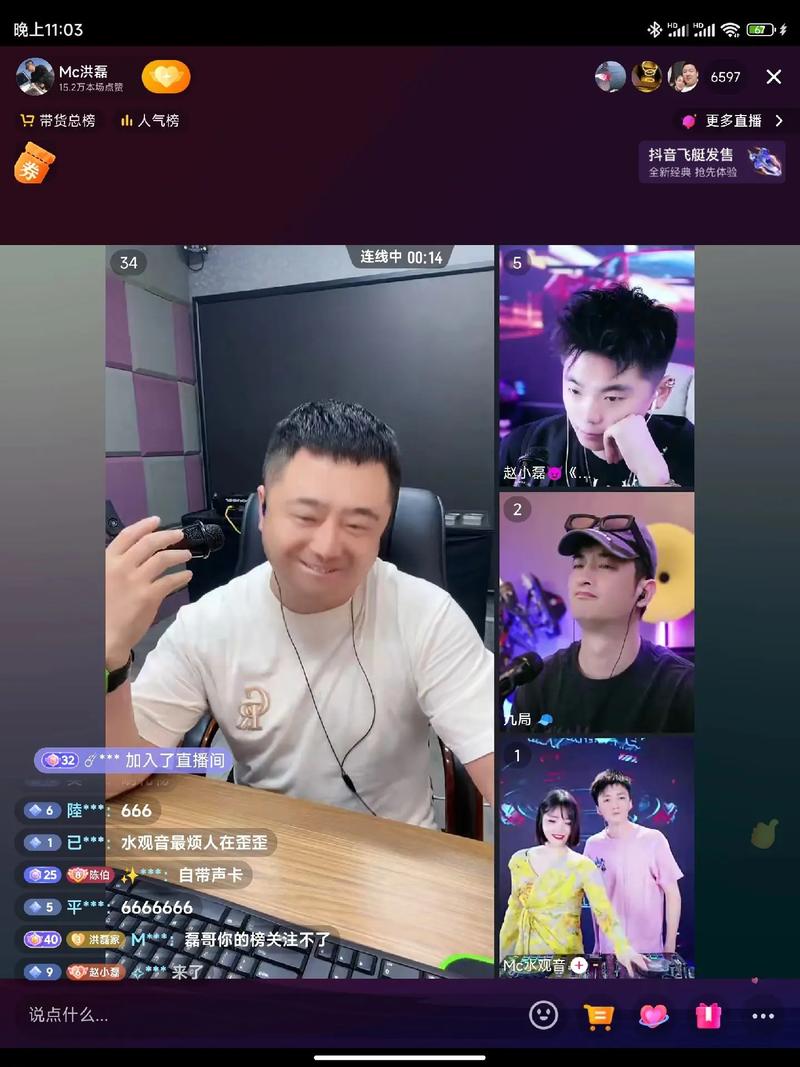Open the shopping cart for live goods

(x=598, y=1015)
